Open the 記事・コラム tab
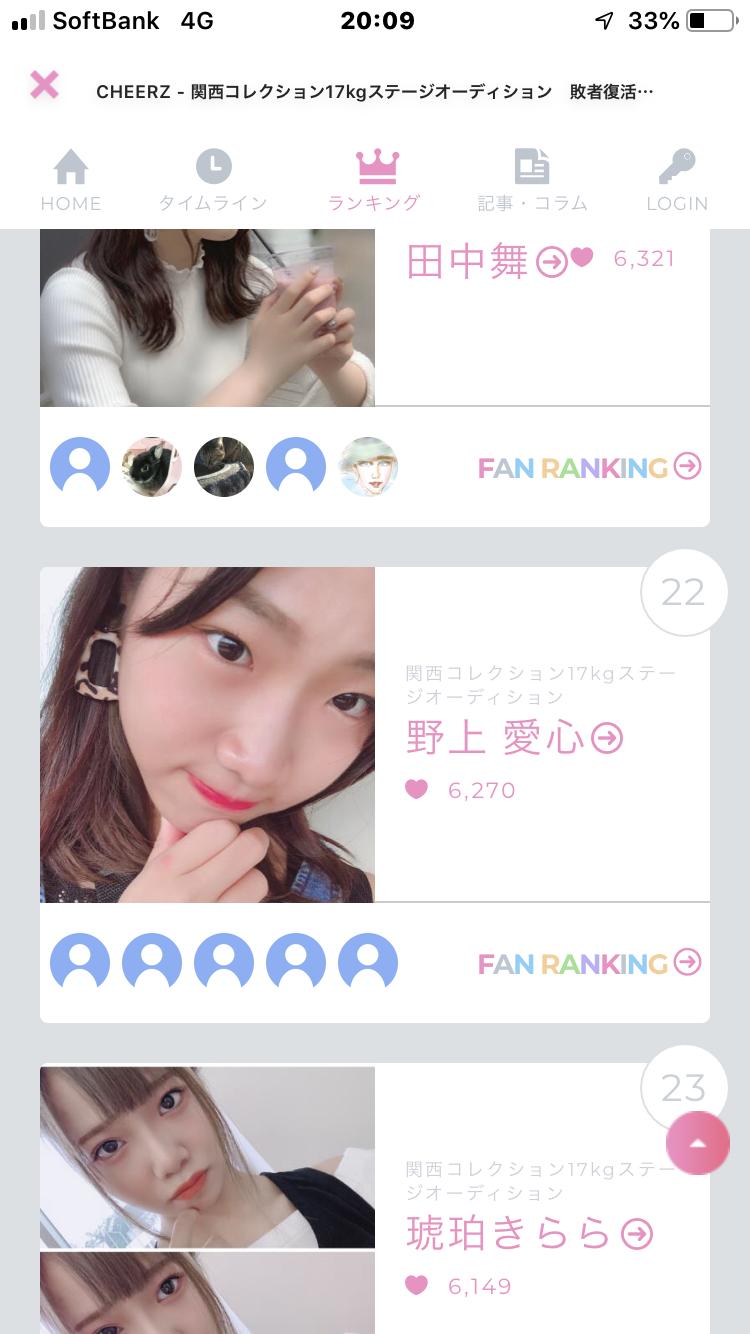 pyautogui.click(x=532, y=180)
